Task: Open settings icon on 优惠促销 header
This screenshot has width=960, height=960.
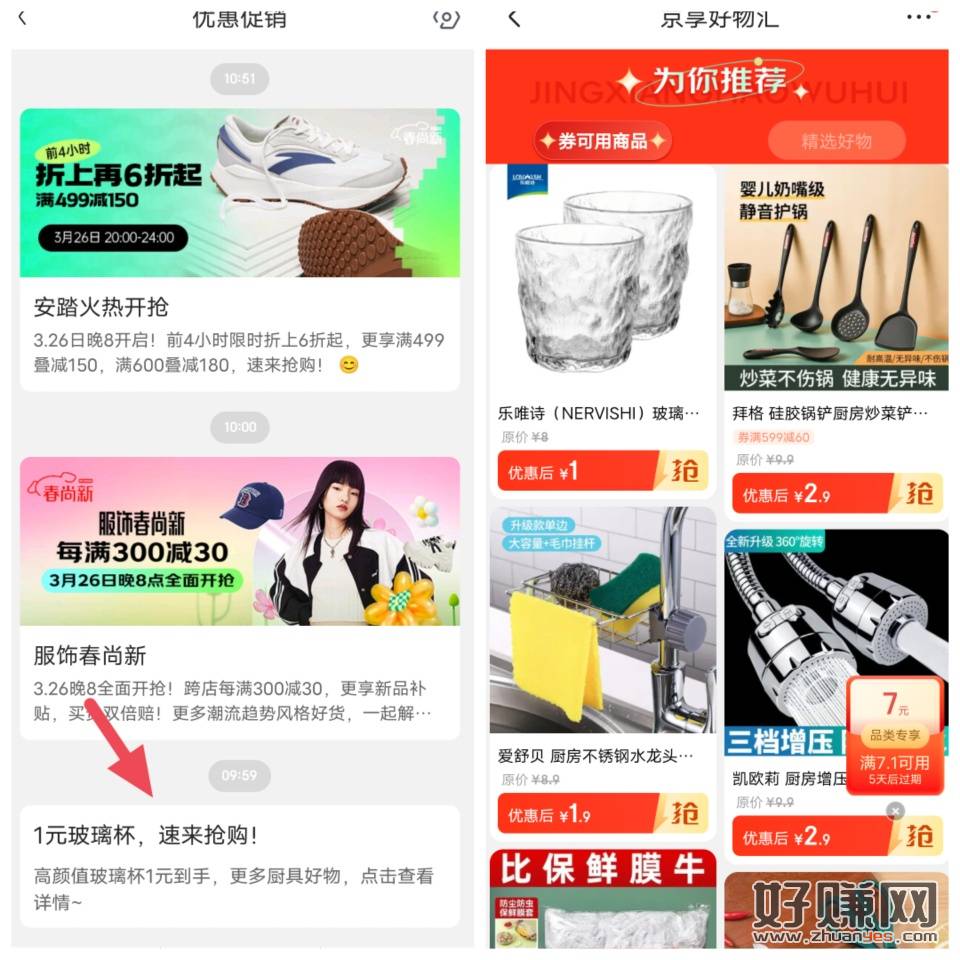Action: (x=447, y=19)
